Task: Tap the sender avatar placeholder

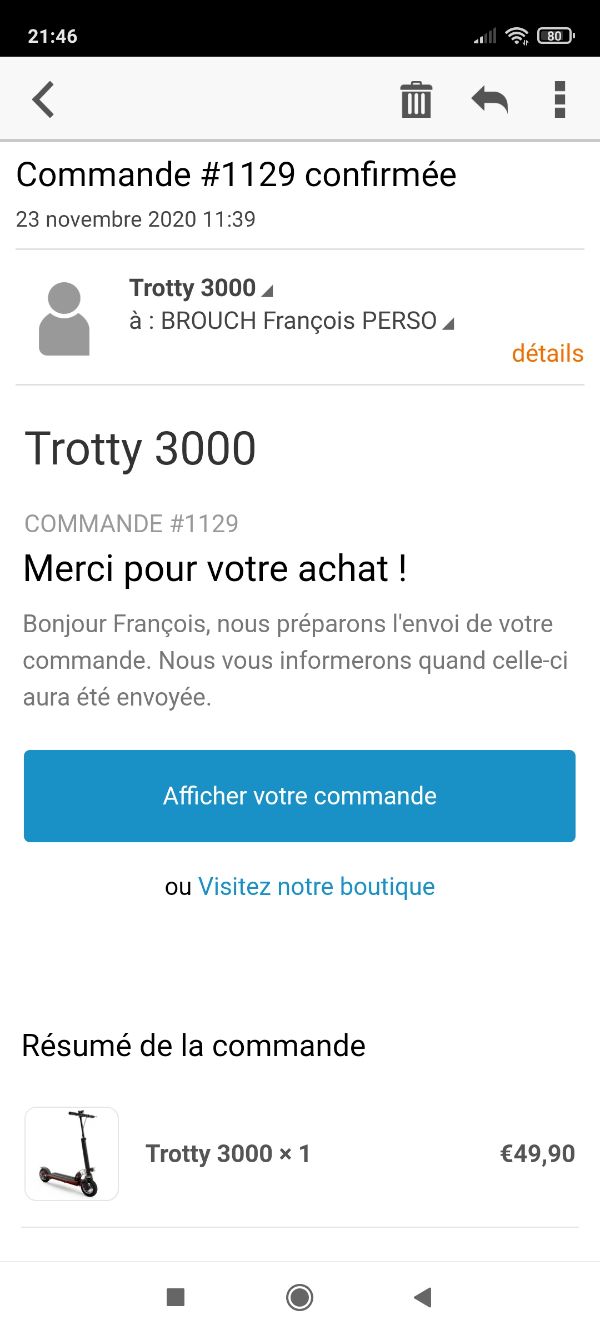Action: click(x=64, y=319)
